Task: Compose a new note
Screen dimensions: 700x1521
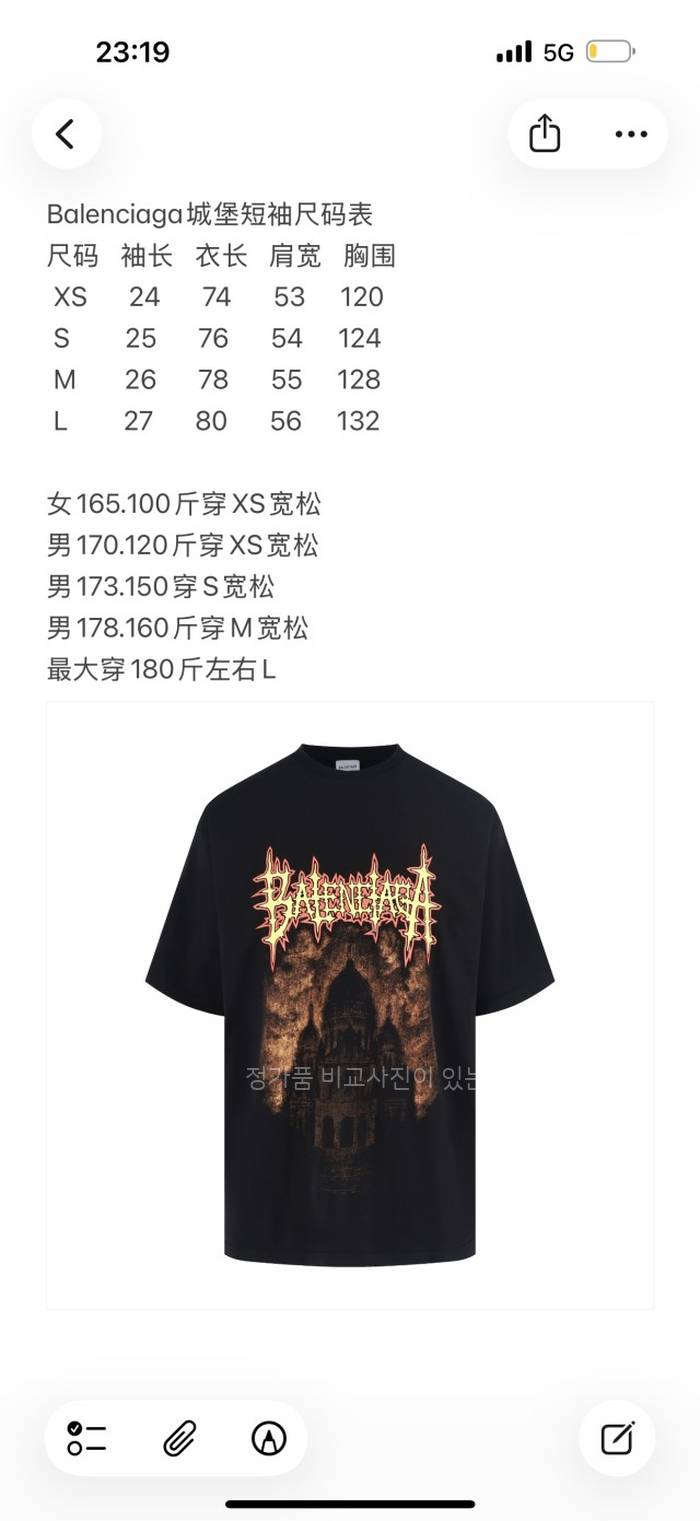Action: pos(617,1438)
